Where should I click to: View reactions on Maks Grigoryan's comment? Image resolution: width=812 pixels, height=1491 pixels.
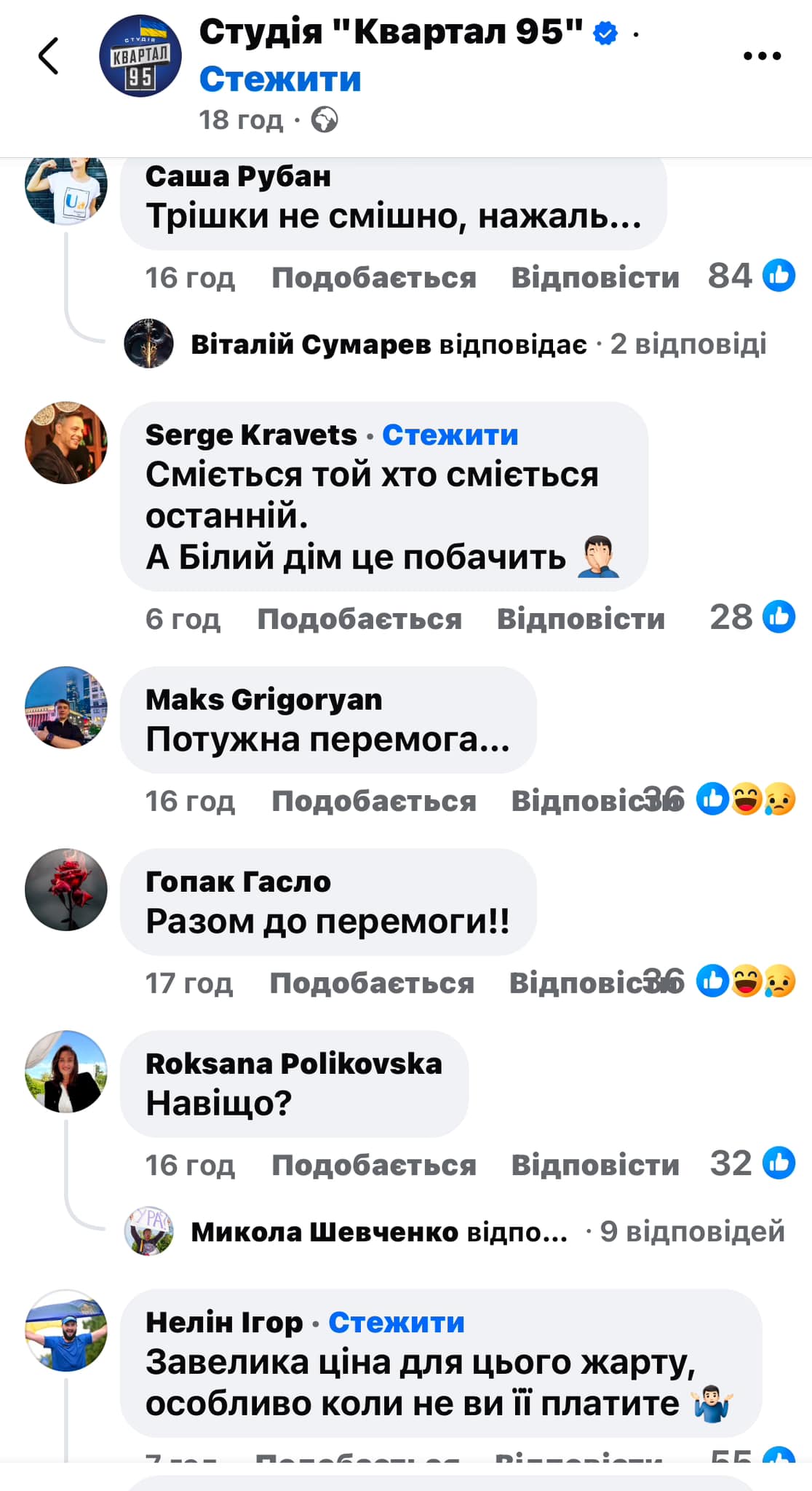(x=745, y=799)
